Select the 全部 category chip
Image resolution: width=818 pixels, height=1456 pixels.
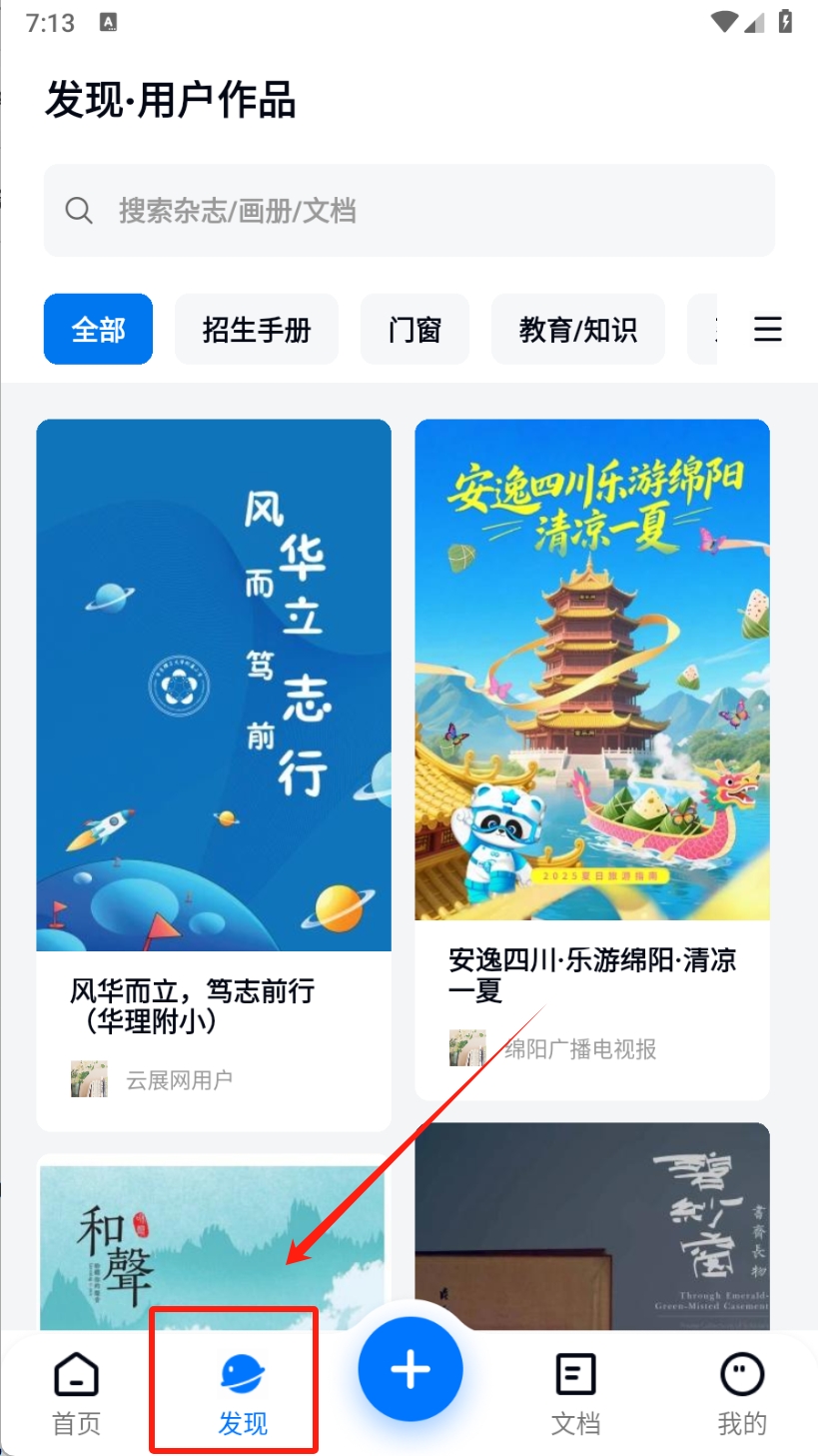click(98, 329)
